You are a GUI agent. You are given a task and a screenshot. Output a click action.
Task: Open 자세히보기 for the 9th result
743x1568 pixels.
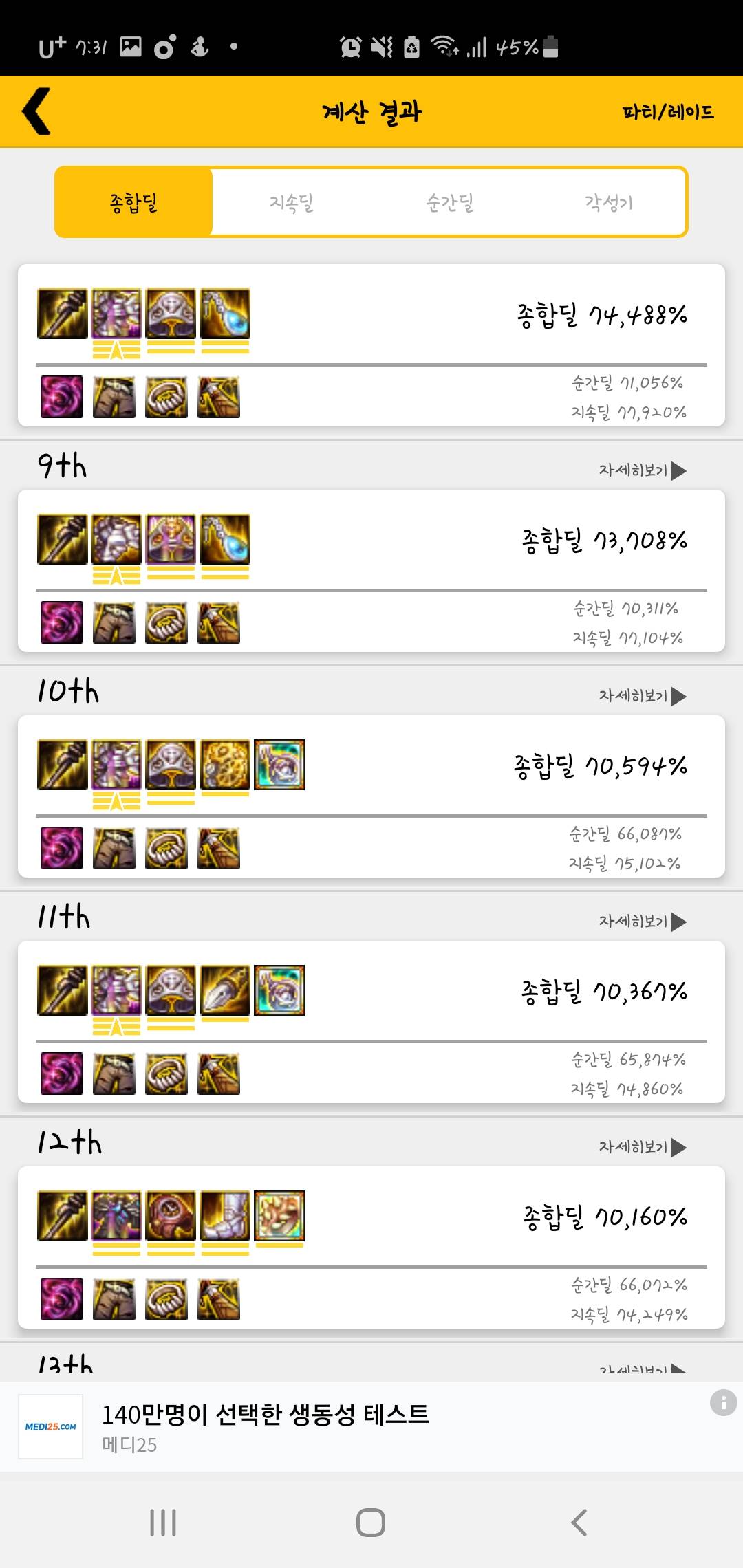[643, 470]
